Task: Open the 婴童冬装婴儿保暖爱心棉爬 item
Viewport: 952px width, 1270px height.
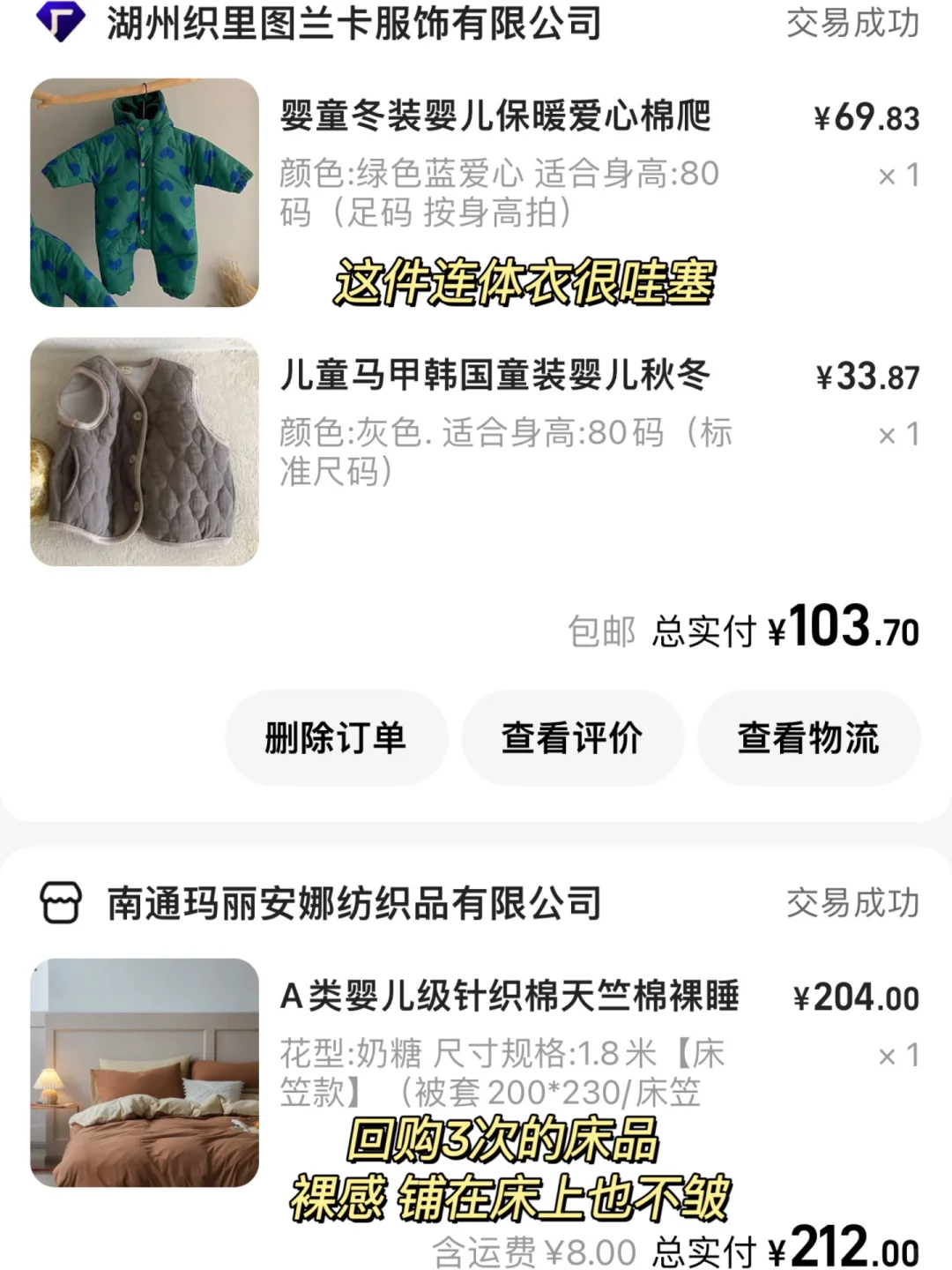Action: click(495, 116)
